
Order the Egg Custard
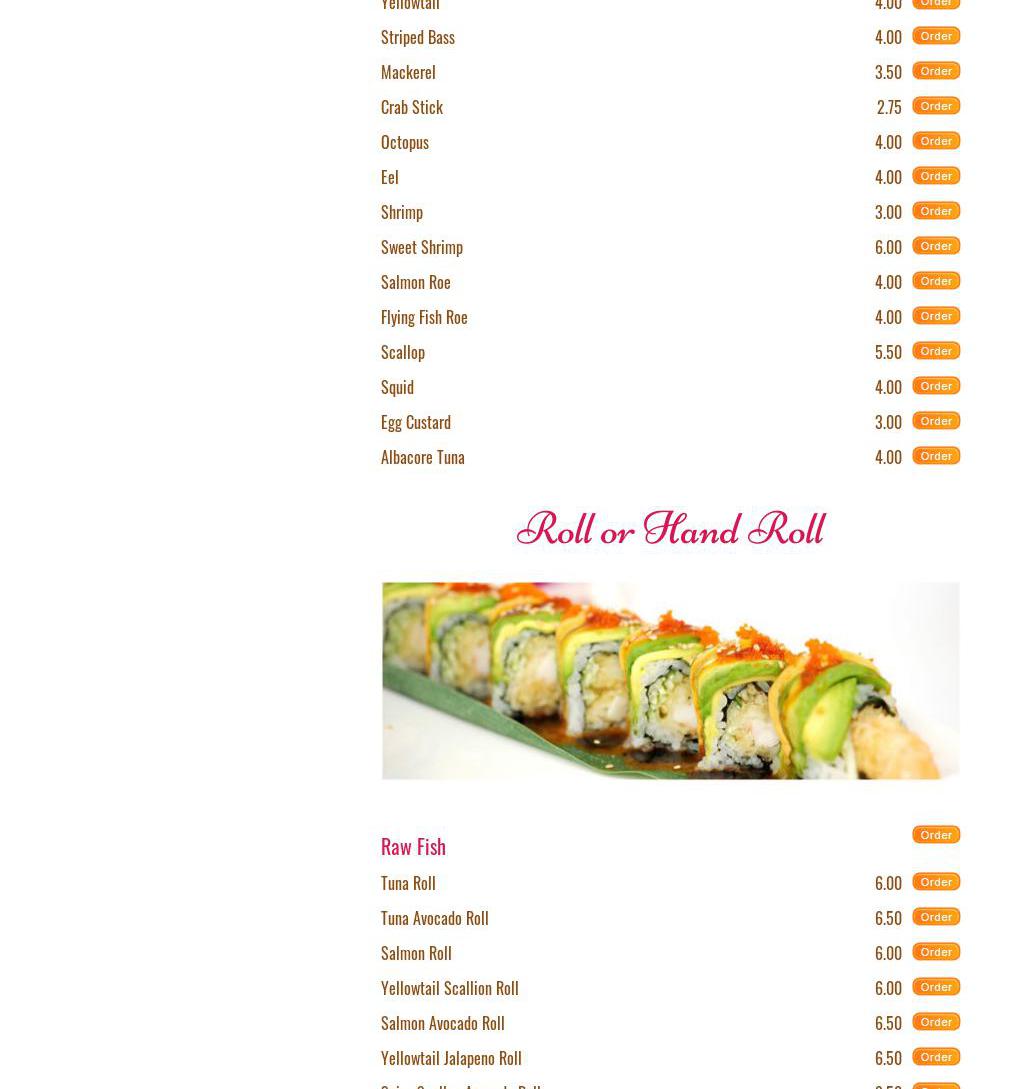point(935,421)
